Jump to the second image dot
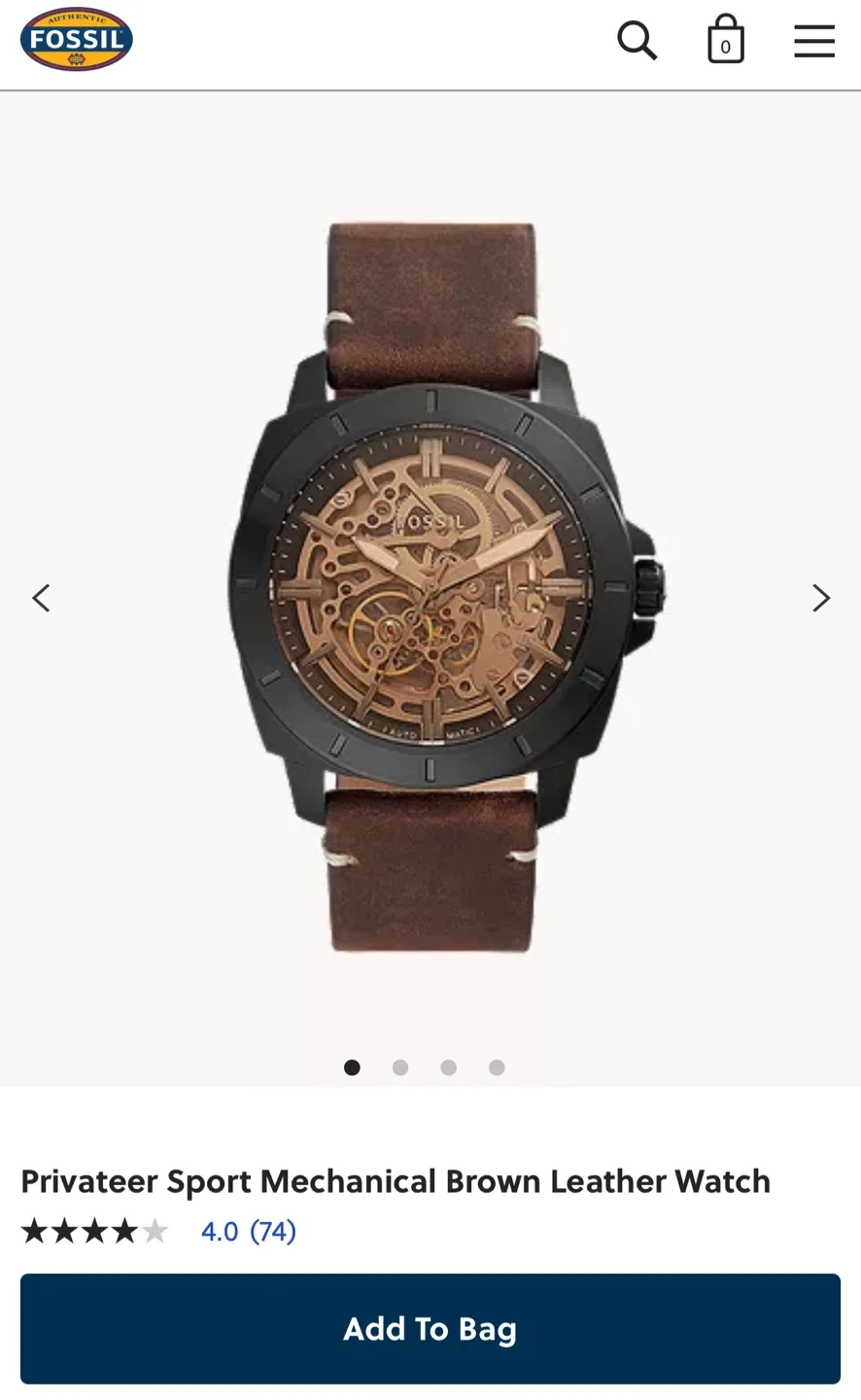The width and height of the screenshot is (861, 1400). click(400, 1067)
